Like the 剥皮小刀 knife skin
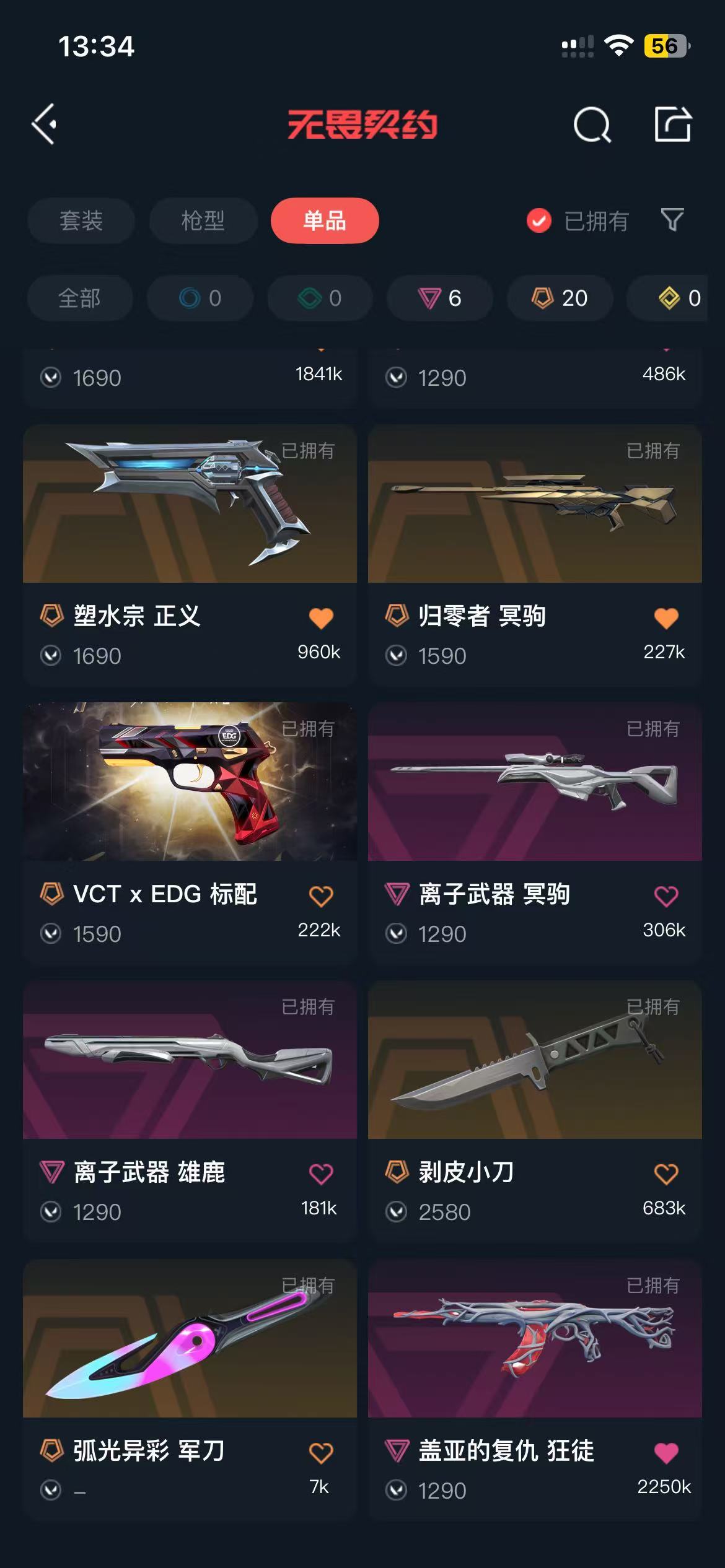725x1568 pixels. (x=666, y=1174)
